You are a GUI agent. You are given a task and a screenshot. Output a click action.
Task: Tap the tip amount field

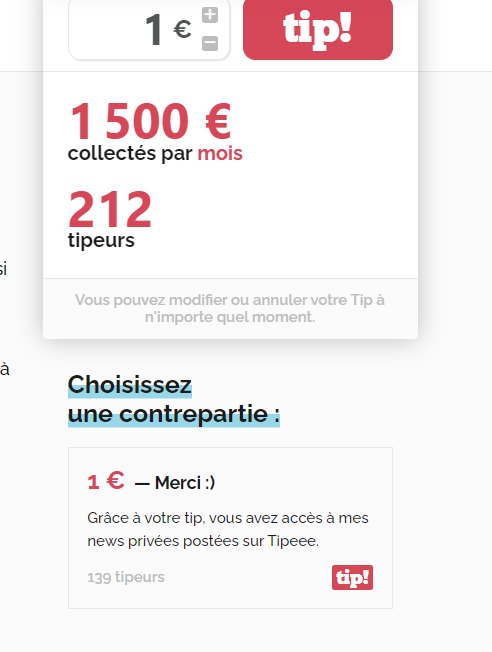[149, 30]
